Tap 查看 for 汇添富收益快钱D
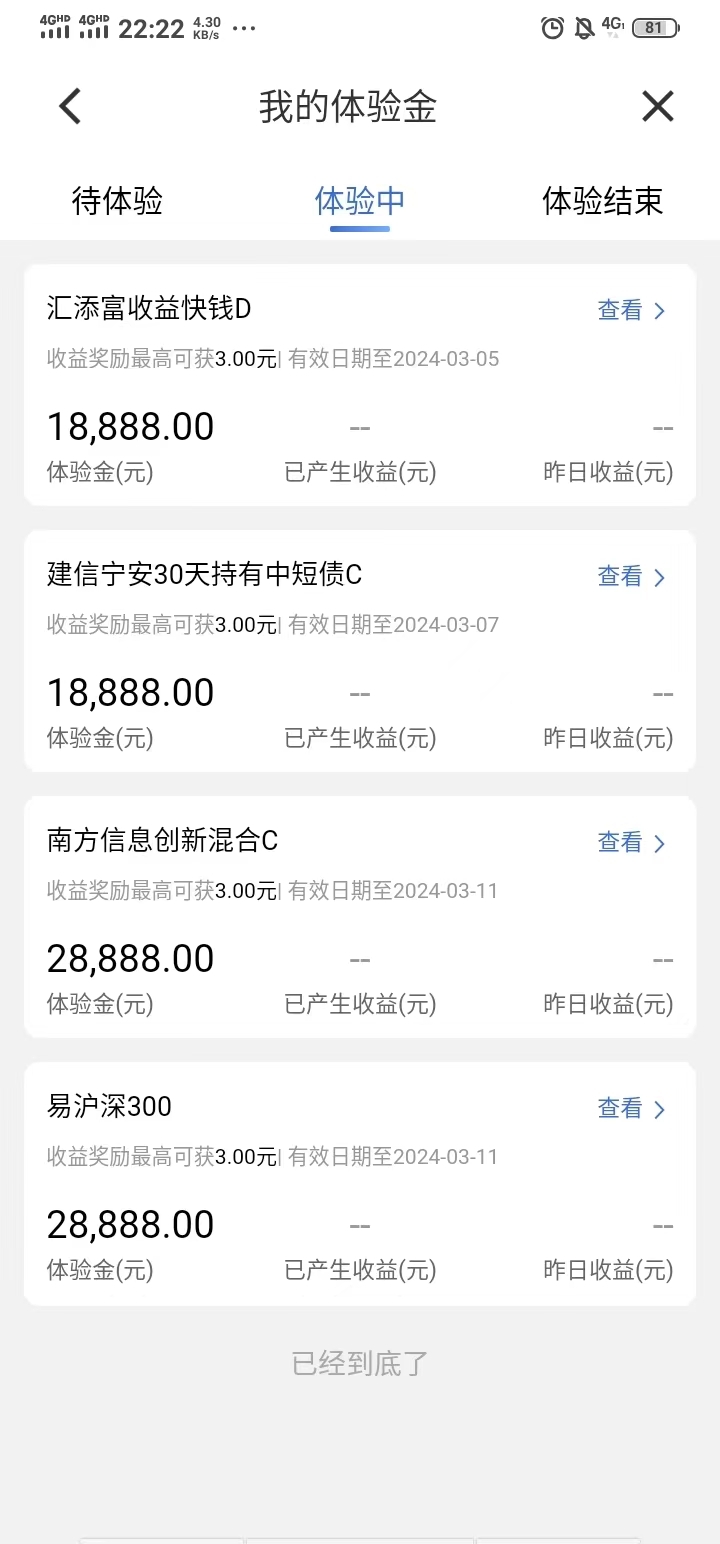This screenshot has width=720, height=1544. coord(631,311)
